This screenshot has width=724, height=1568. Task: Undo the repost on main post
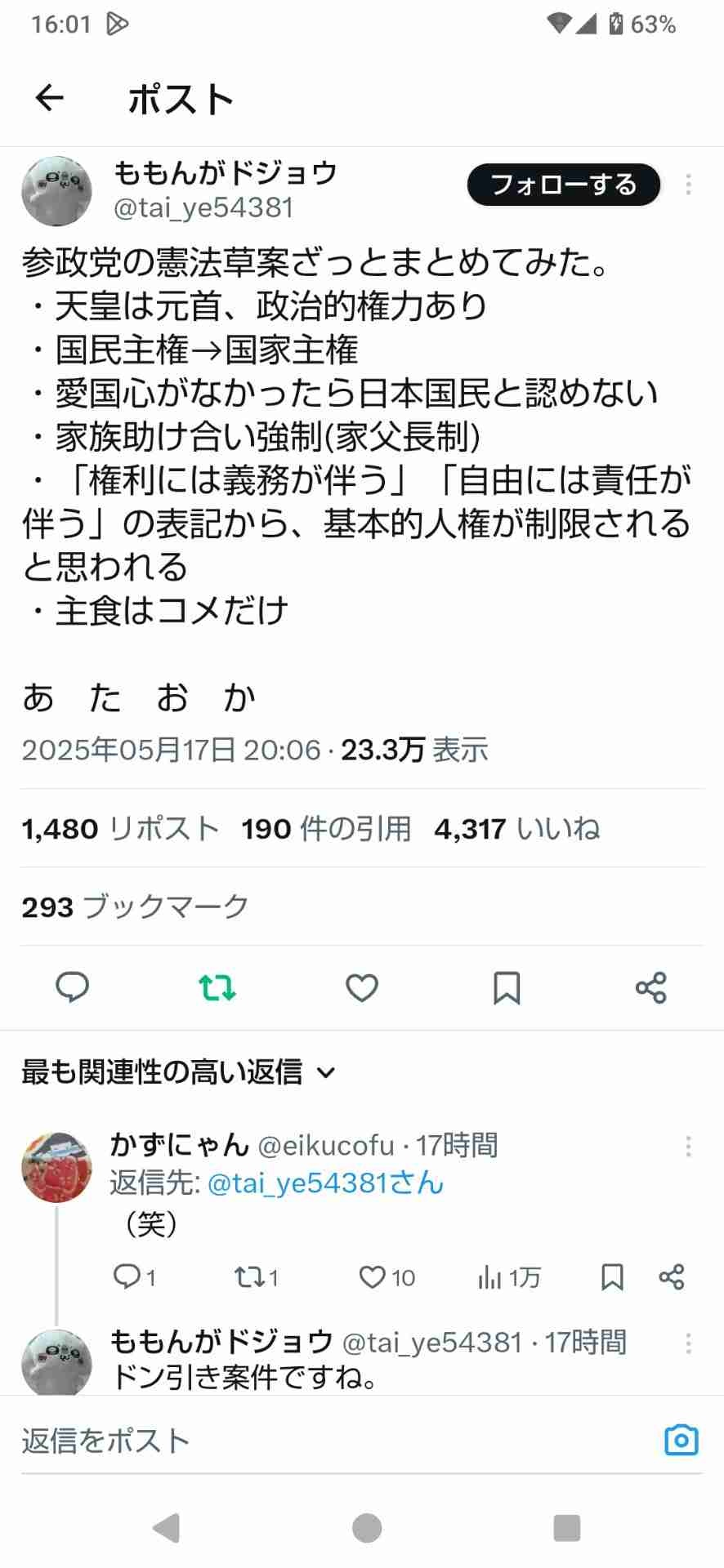(217, 988)
